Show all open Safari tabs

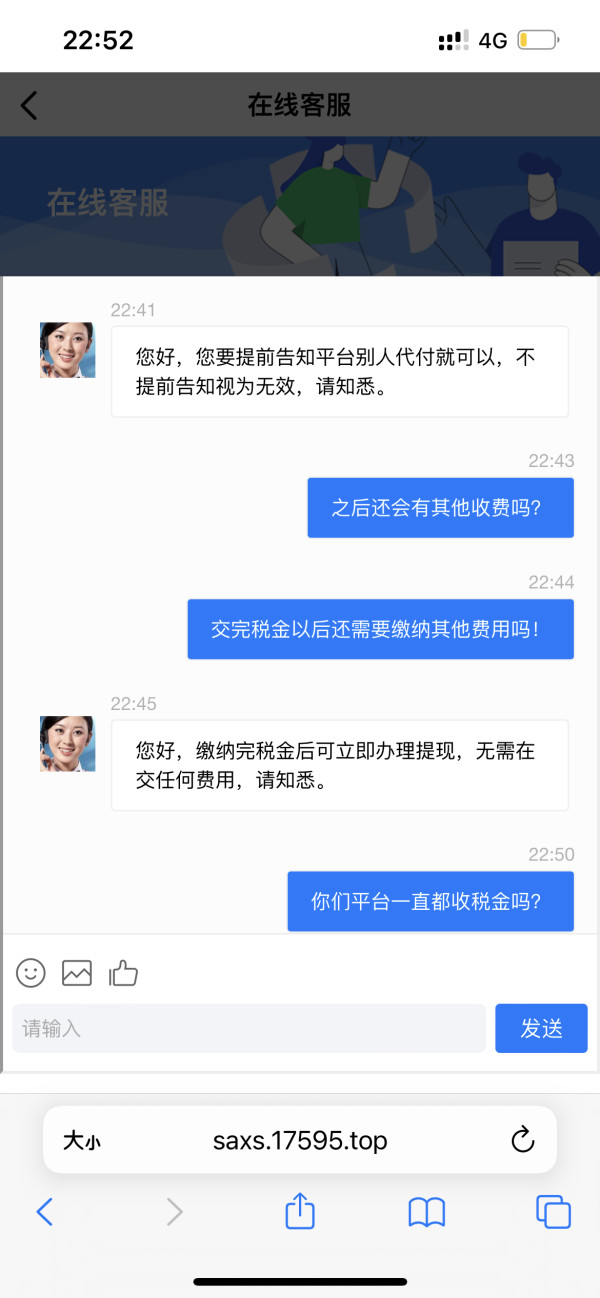pos(553,1212)
